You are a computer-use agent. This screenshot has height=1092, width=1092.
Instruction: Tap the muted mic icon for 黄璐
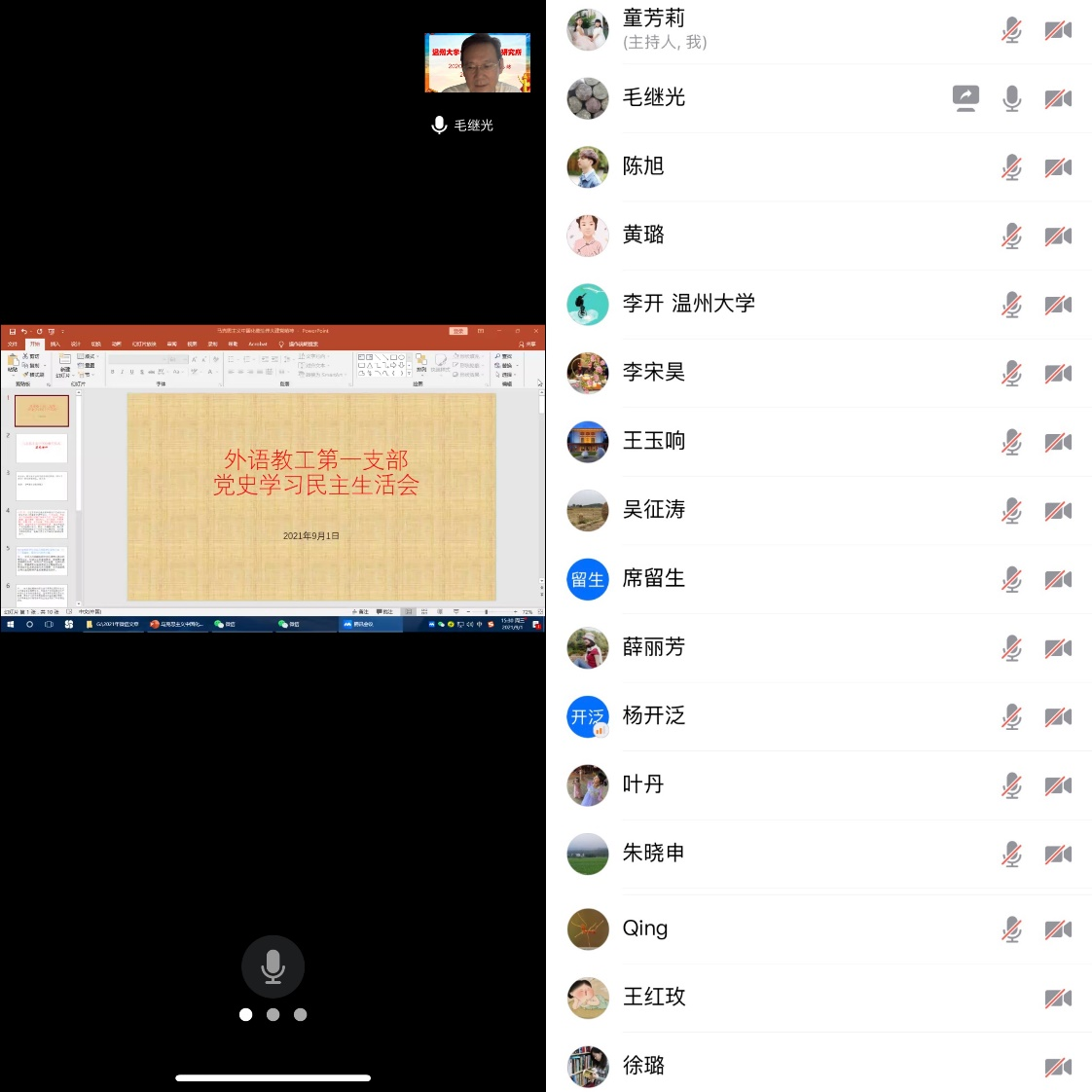[1011, 236]
